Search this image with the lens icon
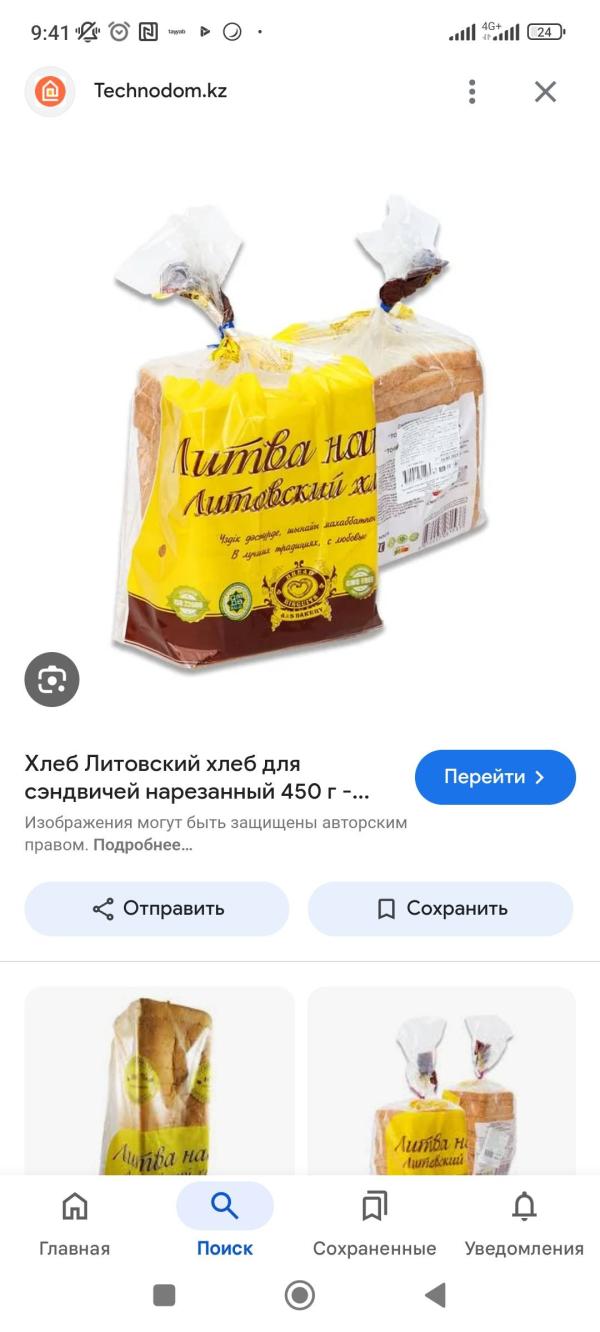This screenshot has width=600, height=1332. click(52, 680)
